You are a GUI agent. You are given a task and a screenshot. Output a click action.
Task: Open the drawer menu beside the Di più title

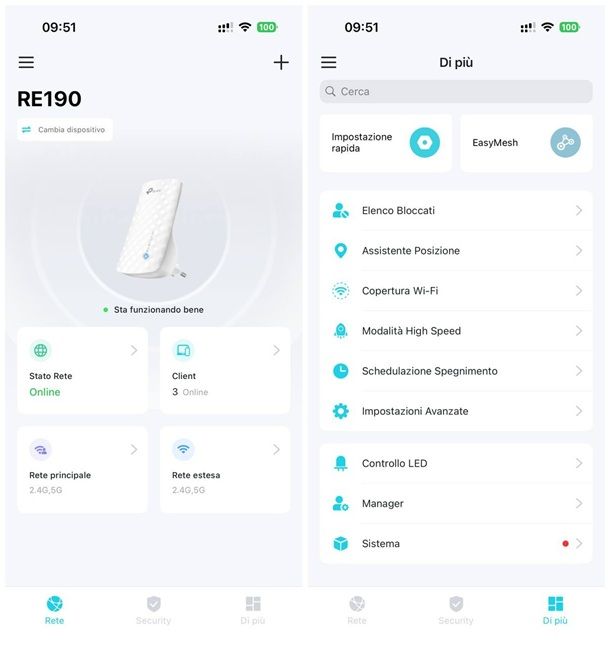[329, 62]
